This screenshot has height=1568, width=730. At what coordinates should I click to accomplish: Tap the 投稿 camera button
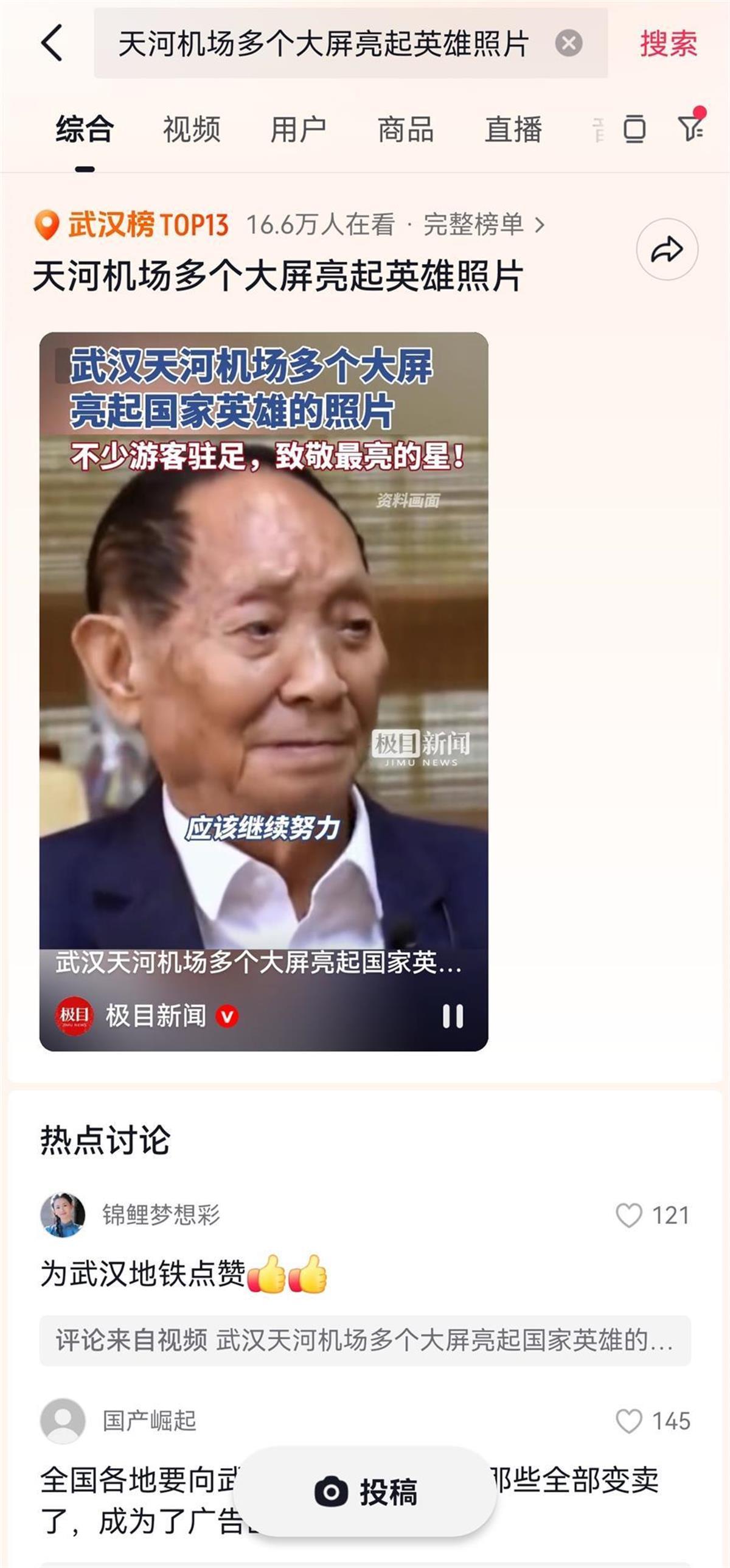(x=366, y=1492)
